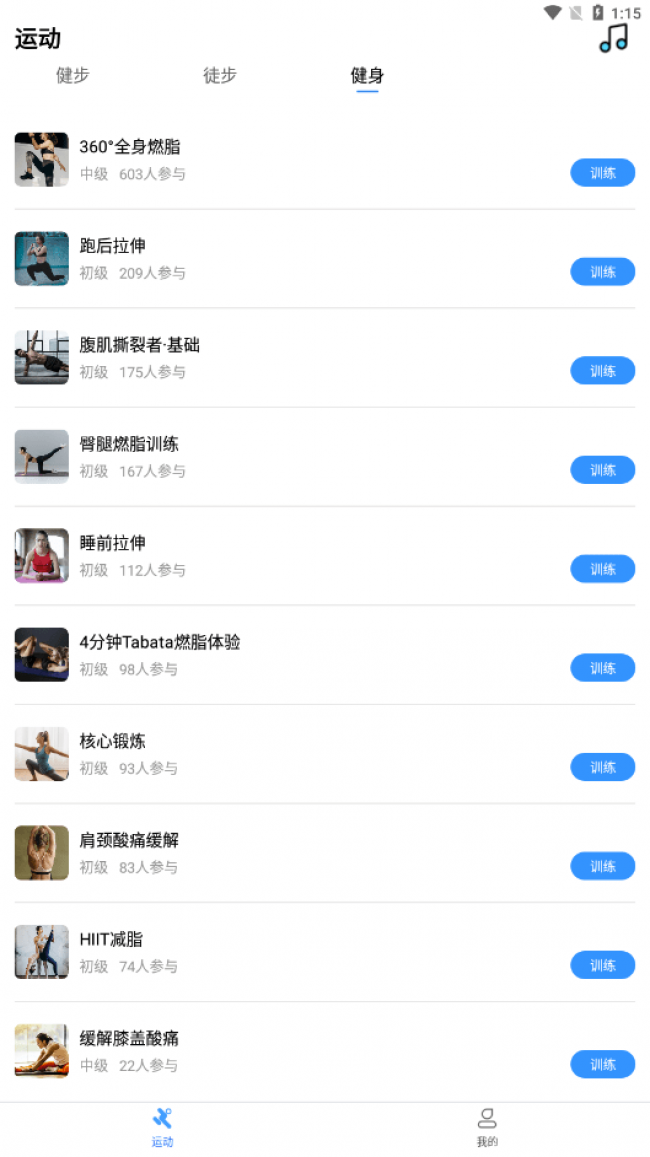Tap 训练 button for 跑后拉伸
The width and height of the screenshot is (650, 1157).
click(x=602, y=272)
